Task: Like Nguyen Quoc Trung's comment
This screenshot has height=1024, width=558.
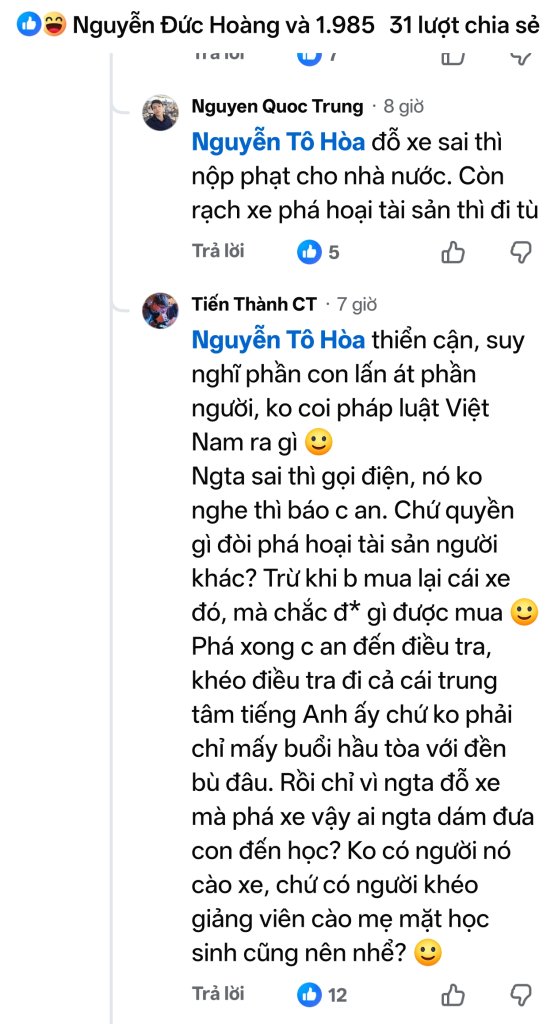Action: pos(453,251)
